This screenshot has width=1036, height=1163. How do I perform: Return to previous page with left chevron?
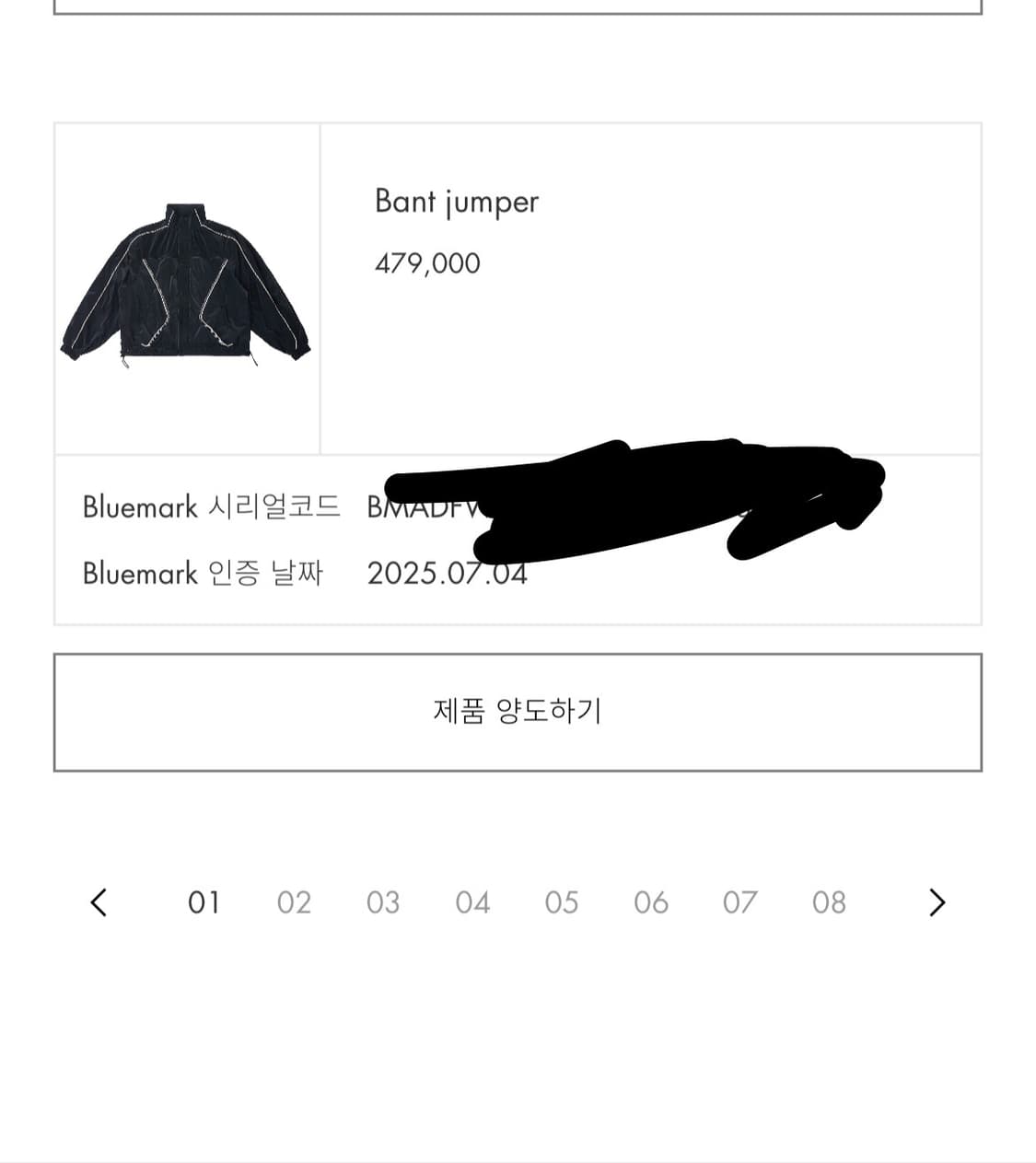coord(99,903)
